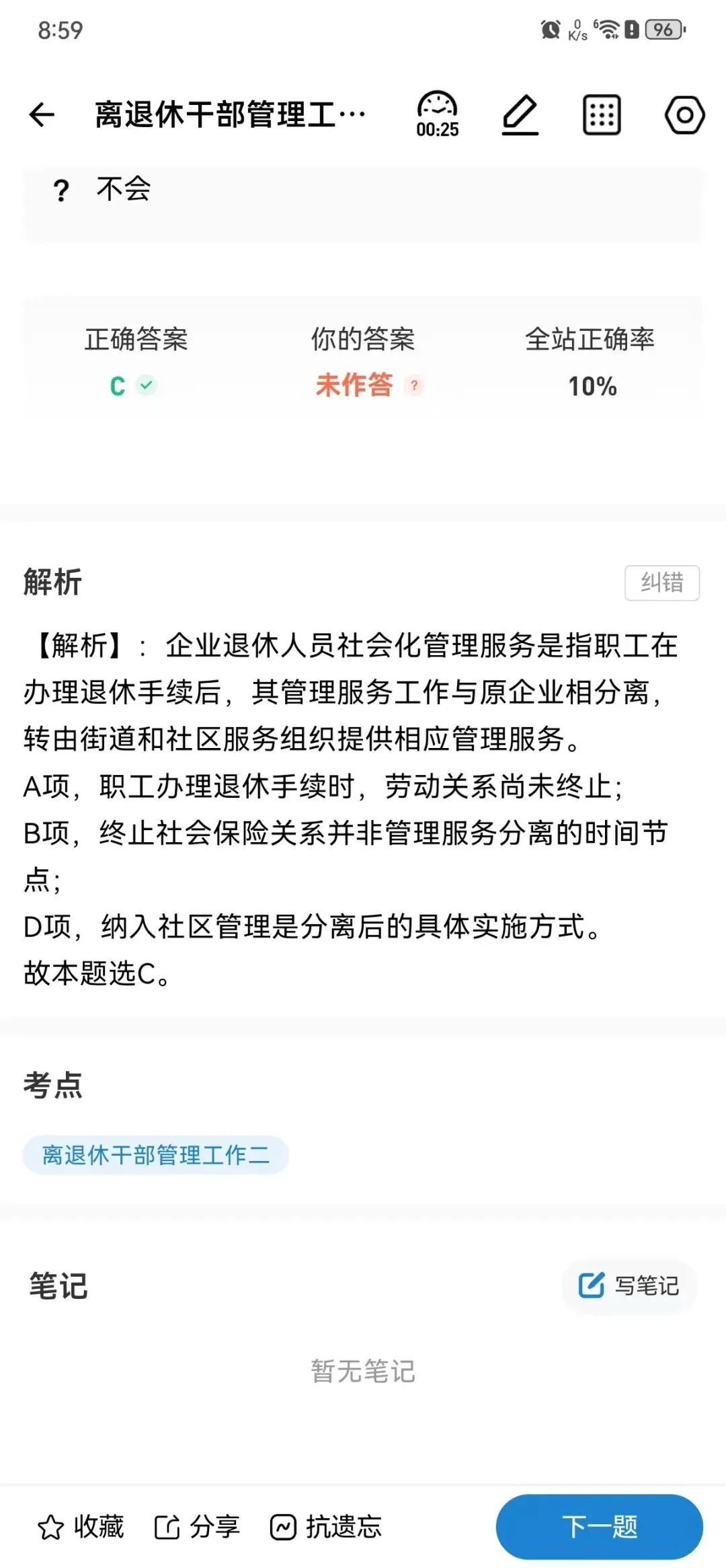Viewport: 726px width, 1568px height.
Task: Open the hexagon settings icon
Action: 684,115
